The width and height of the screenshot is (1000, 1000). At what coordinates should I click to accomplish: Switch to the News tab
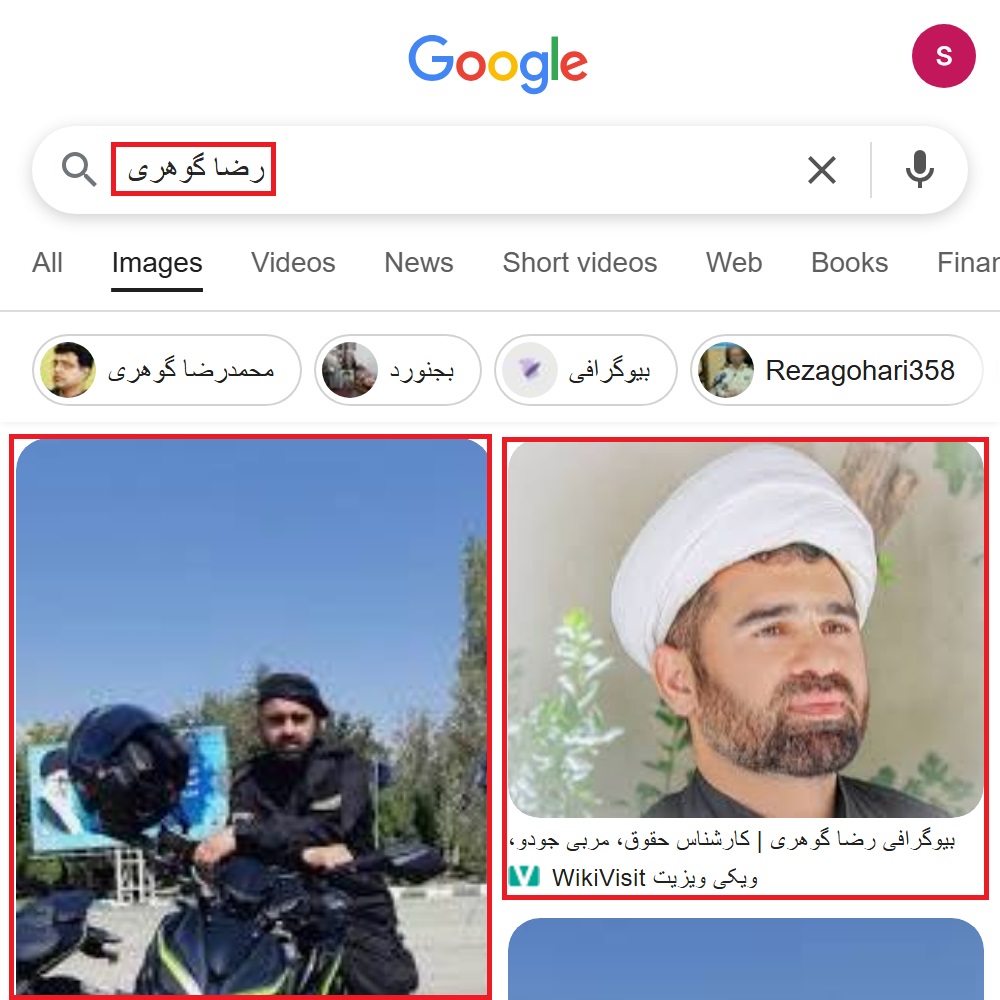click(x=418, y=263)
